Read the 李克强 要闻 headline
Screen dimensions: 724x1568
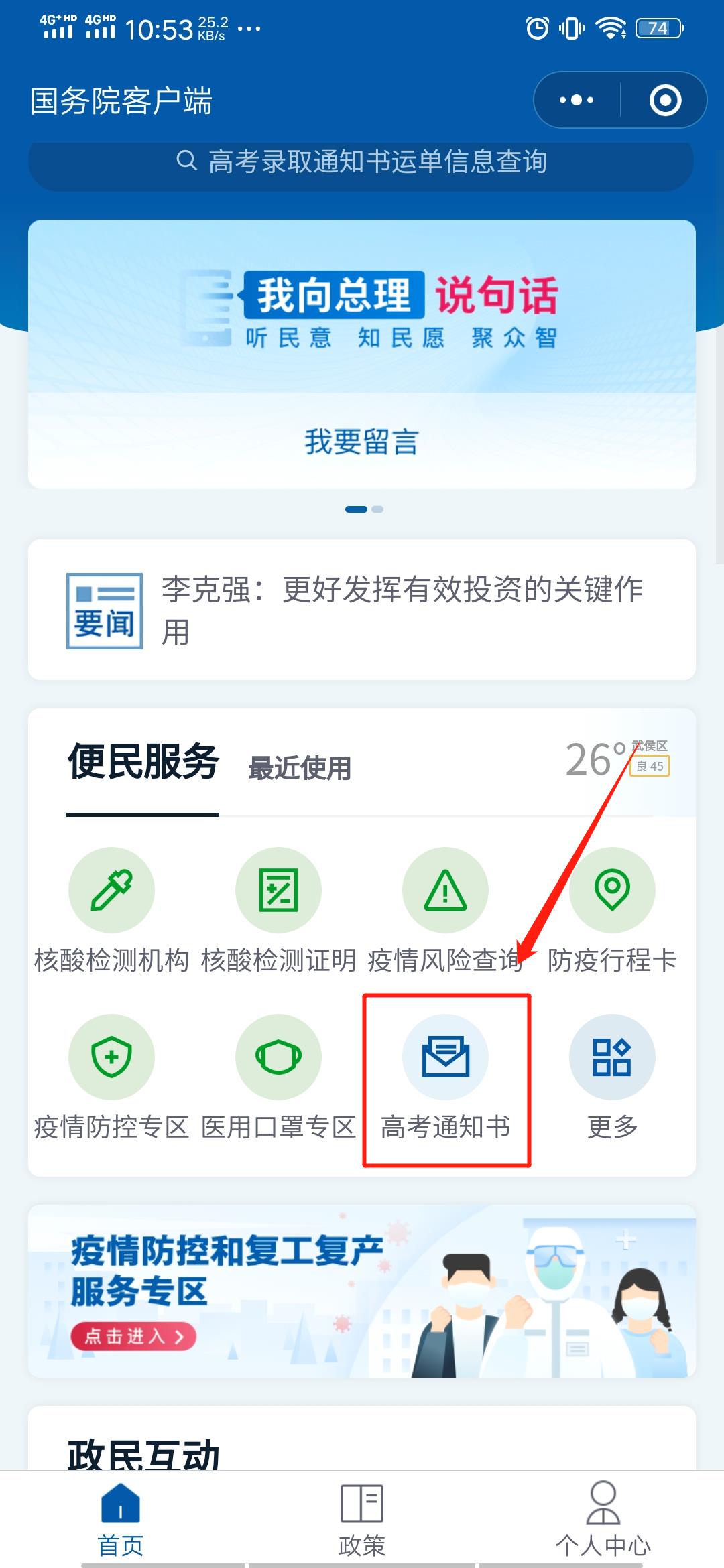pos(402,610)
